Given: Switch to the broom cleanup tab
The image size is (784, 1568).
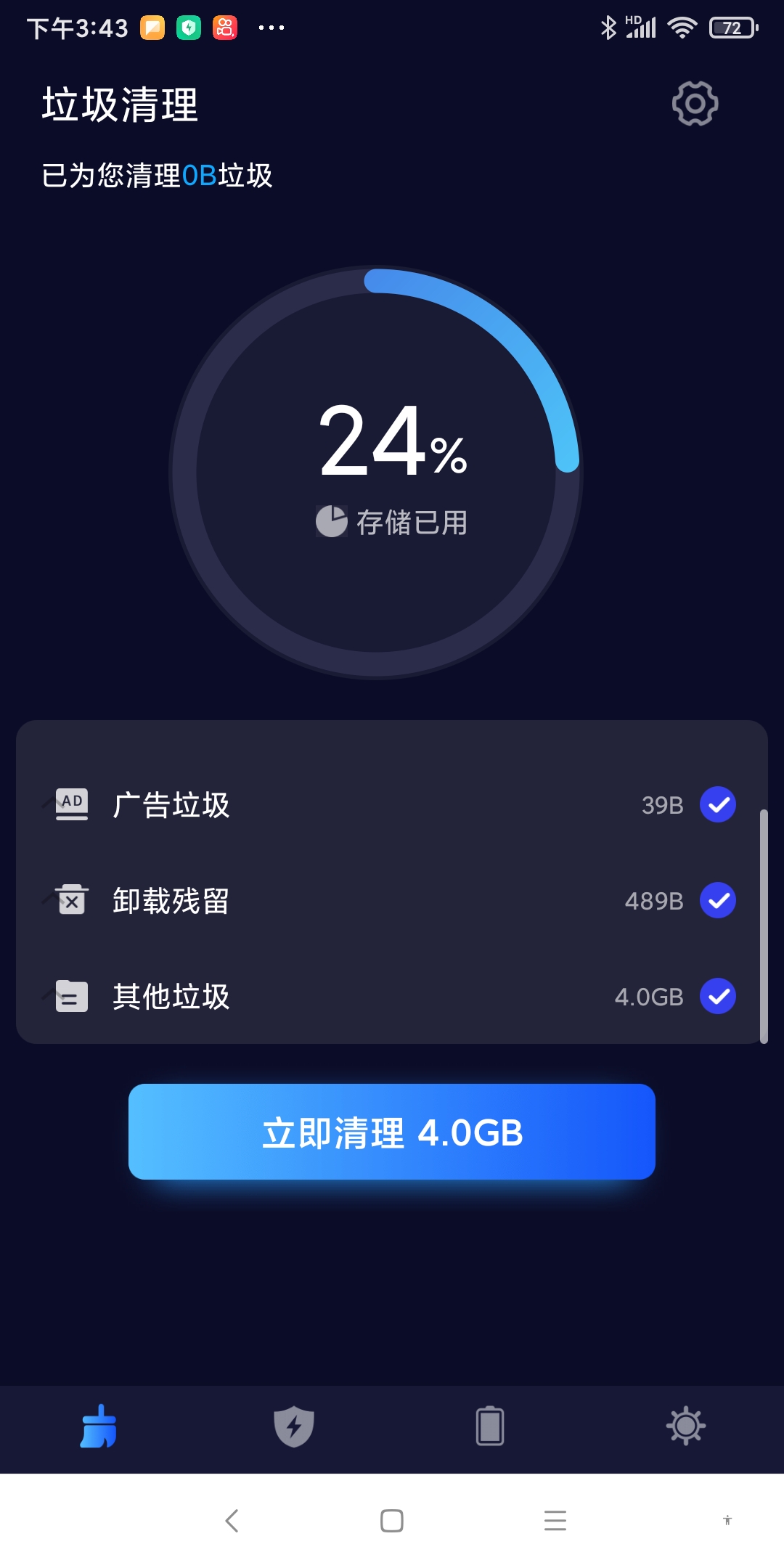Looking at the screenshot, I should tap(98, 1426).
